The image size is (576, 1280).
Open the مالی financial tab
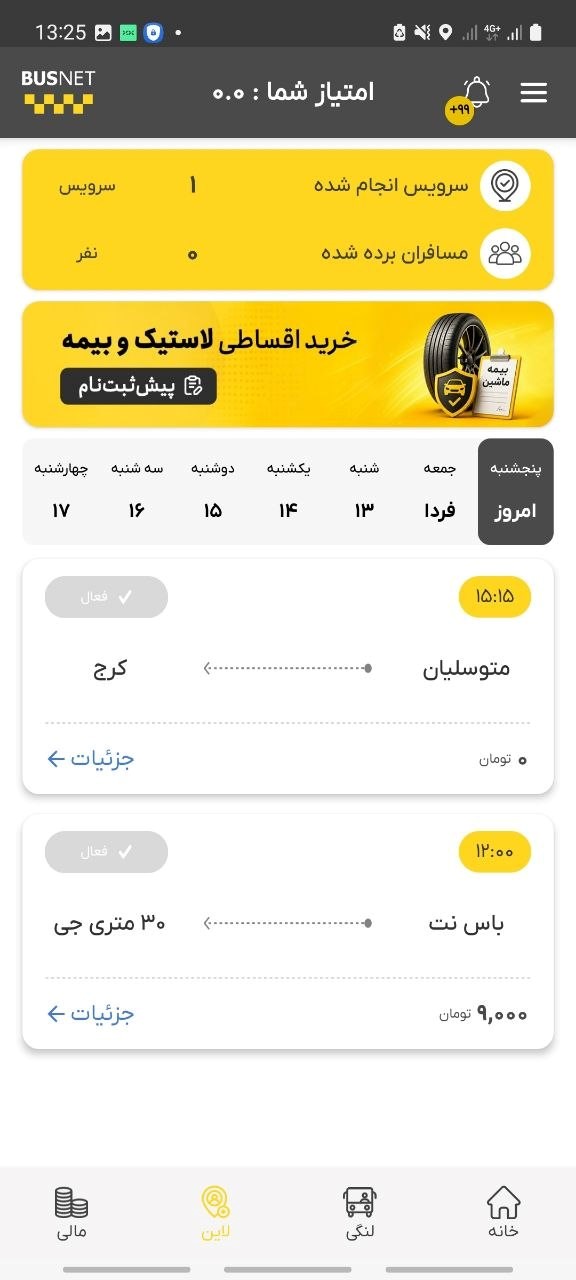coord(71,1212)
